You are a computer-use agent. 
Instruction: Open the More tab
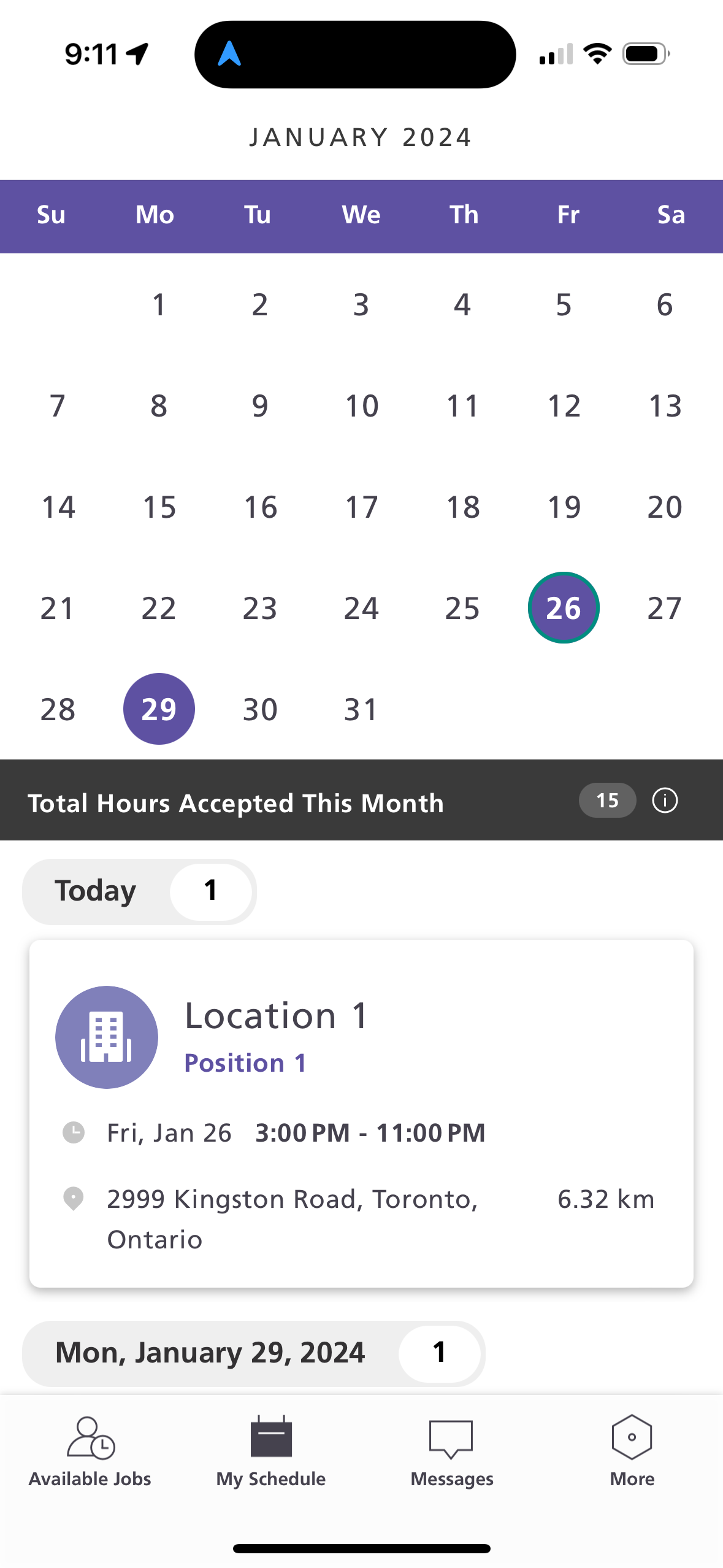click(632, 1451)
